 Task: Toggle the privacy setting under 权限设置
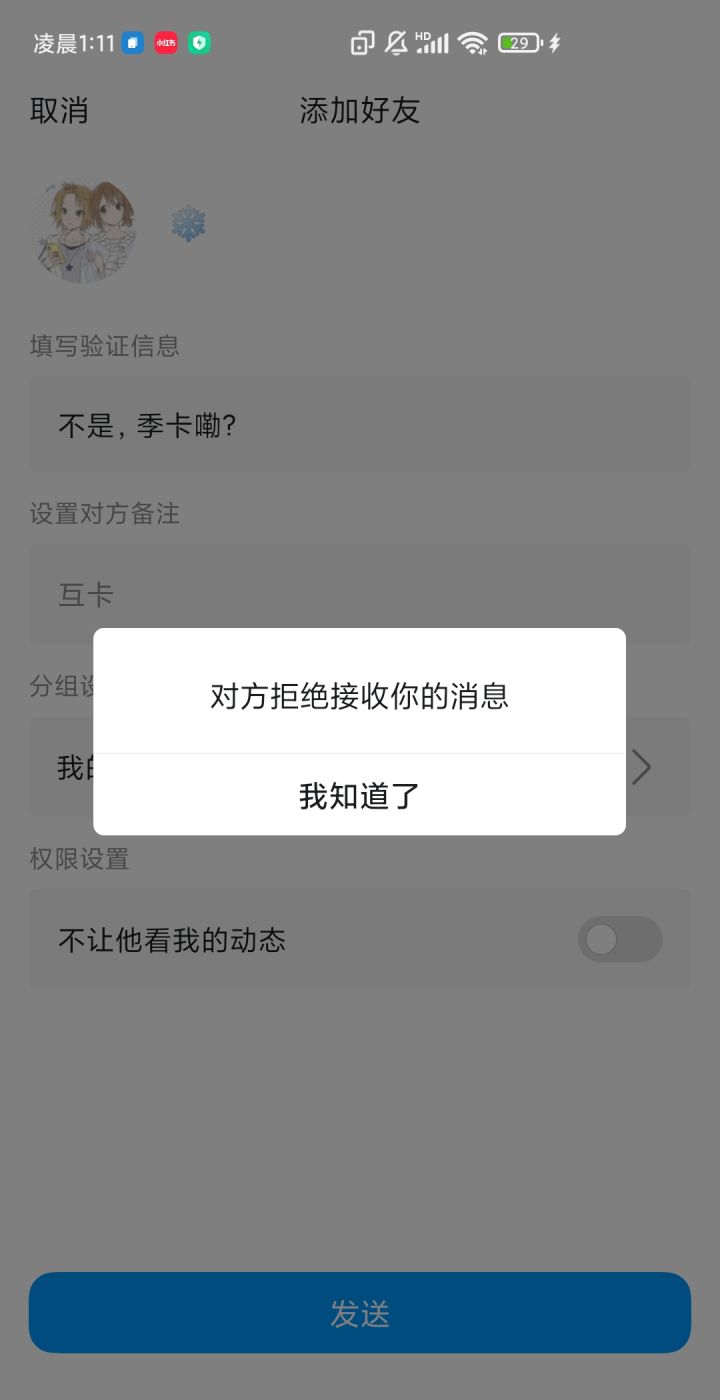click(x=620, y=940)
